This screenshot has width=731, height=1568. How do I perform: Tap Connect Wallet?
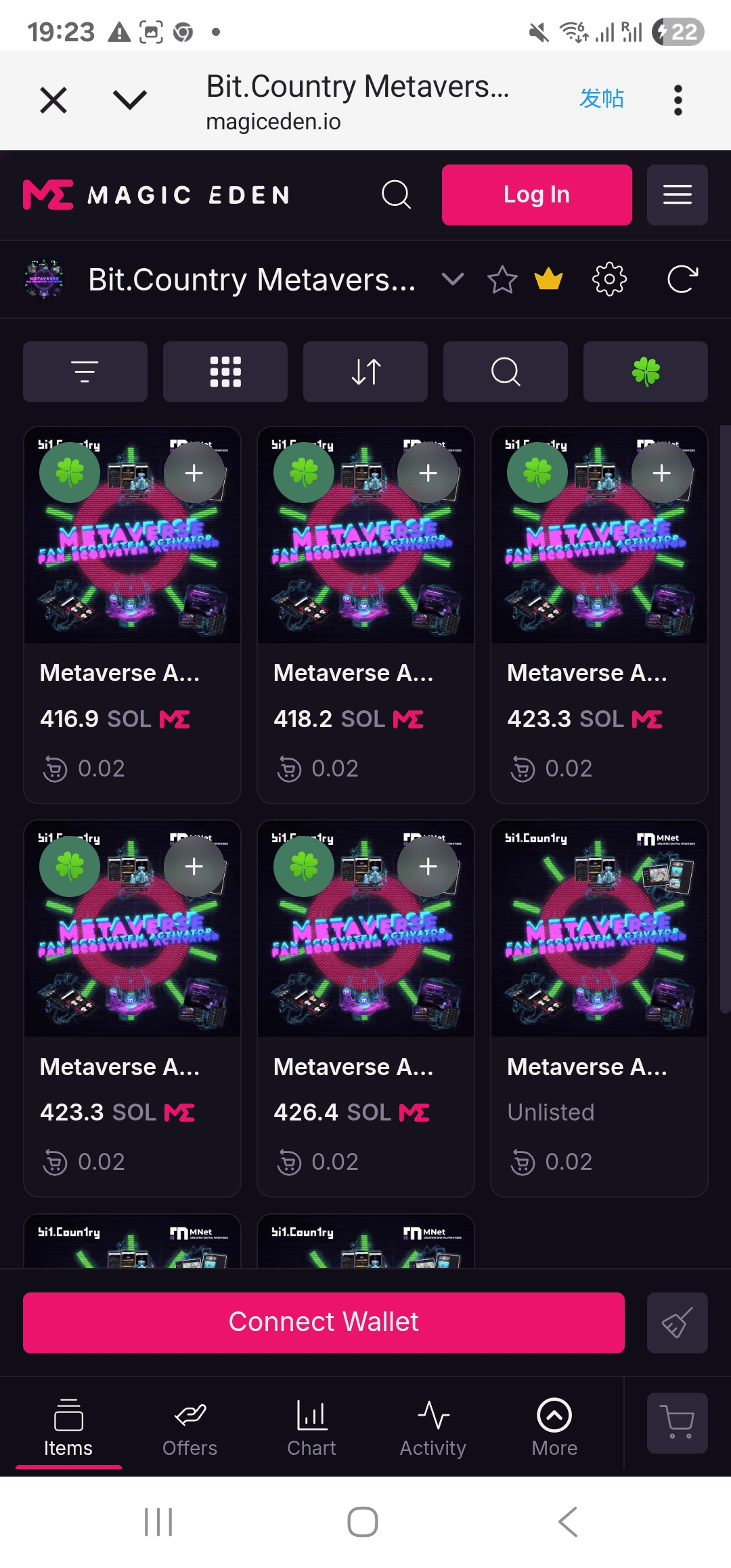click(324, 1323)
